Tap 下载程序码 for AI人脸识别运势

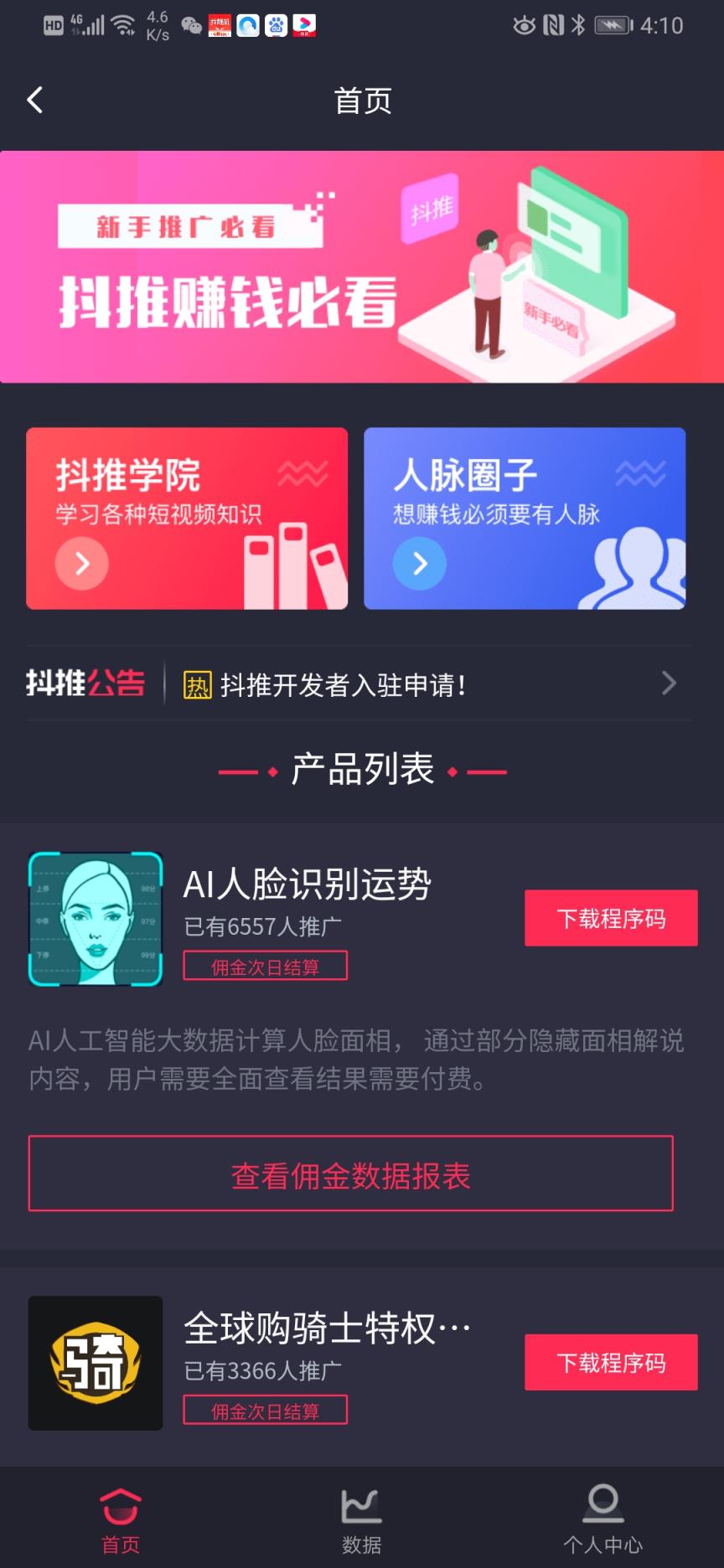tap(611, 917)
